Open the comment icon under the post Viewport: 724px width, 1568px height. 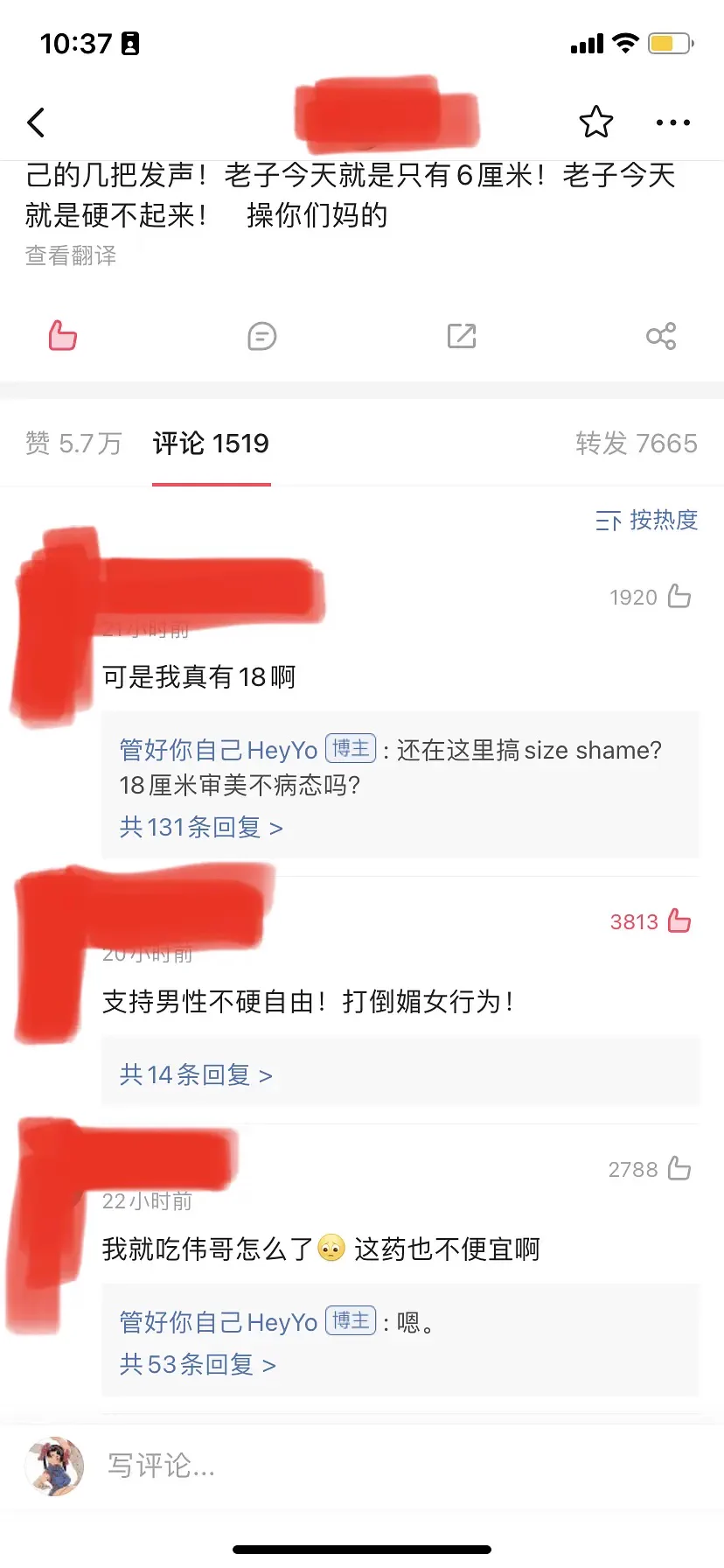[261, 336]
